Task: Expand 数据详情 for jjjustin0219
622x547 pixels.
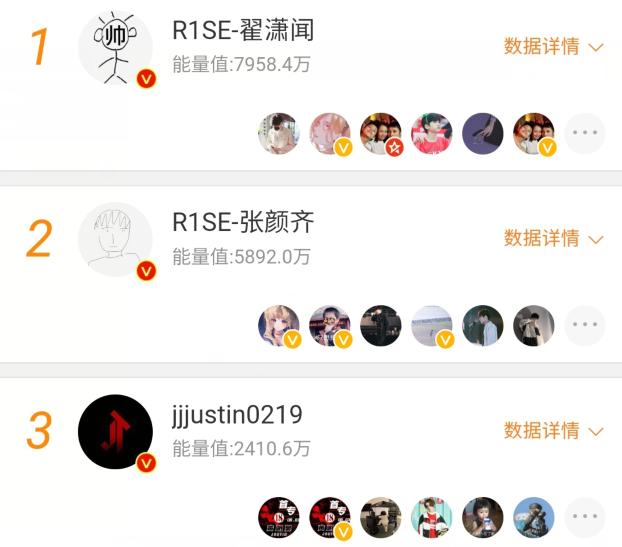Action: tap(553, 431)
